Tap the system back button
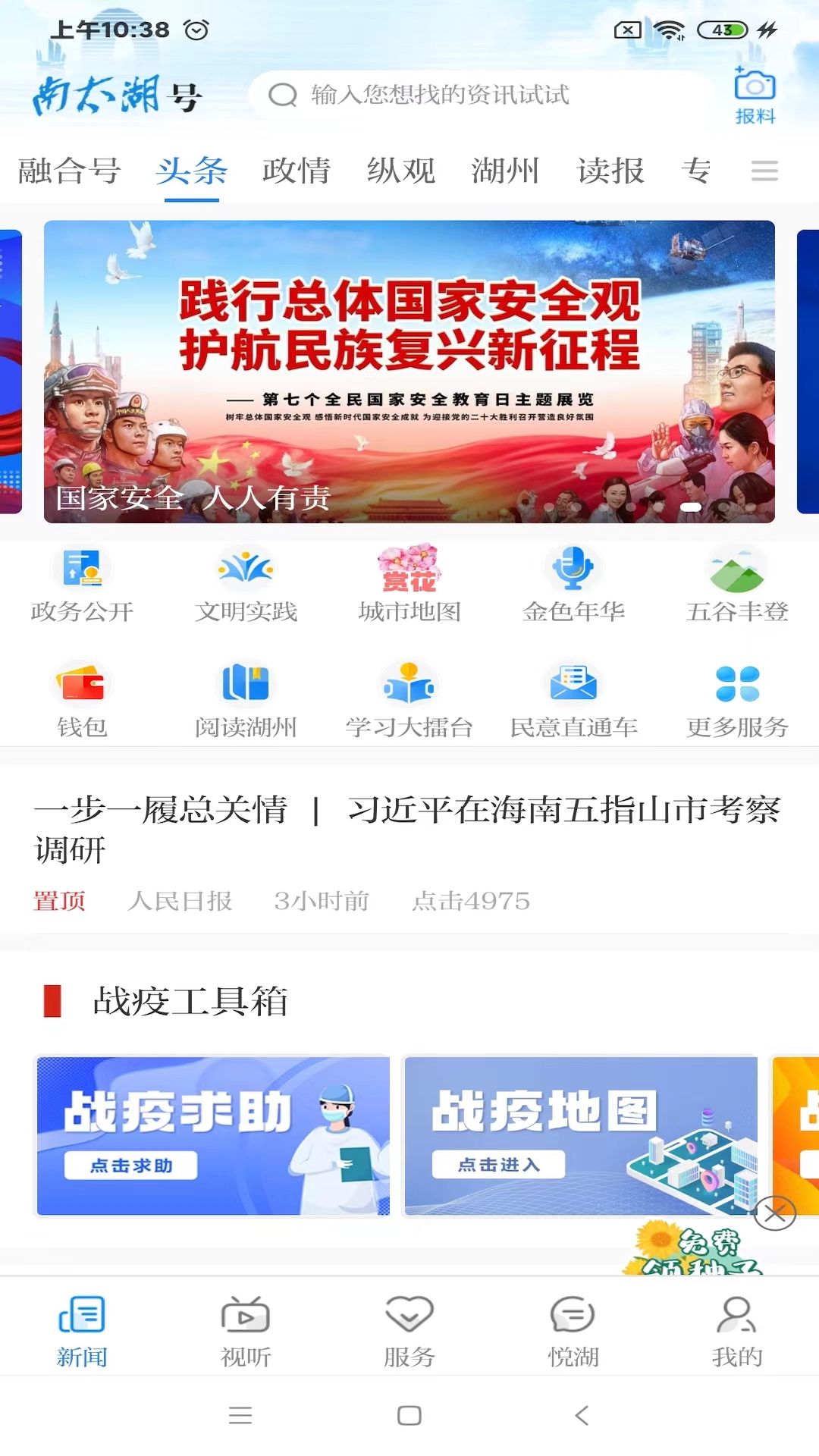819x1456 pixels. pyautogui.click(x=582, y=1415)
